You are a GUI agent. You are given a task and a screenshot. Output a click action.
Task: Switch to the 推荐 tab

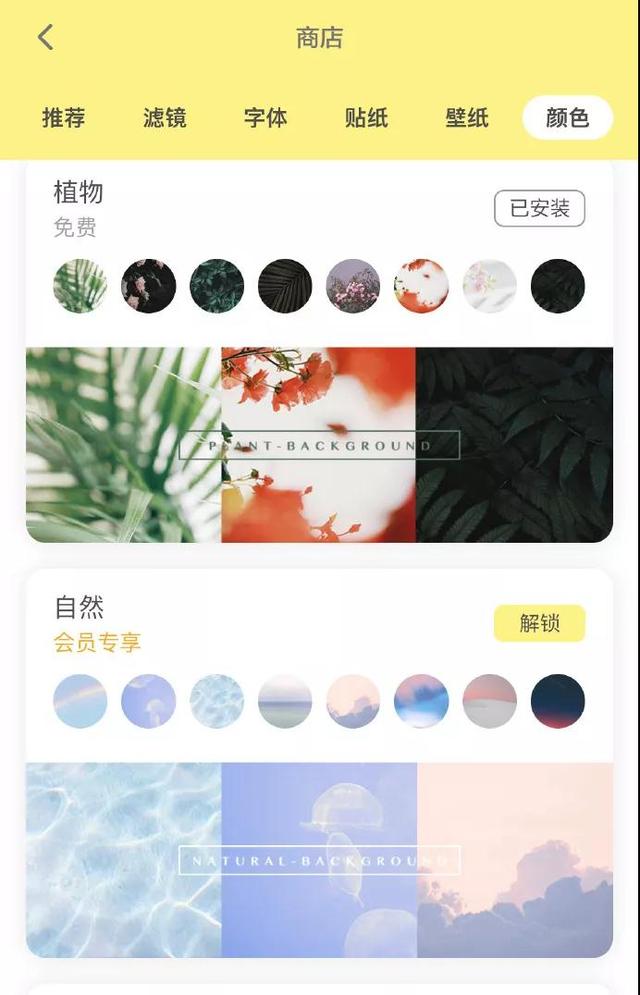[x=63, y=118]
